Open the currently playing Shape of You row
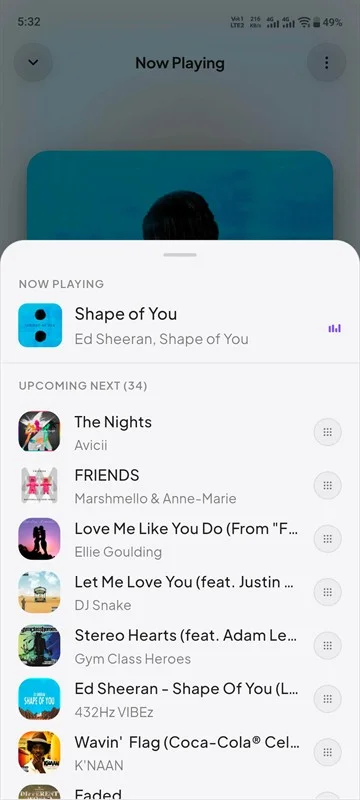The width and height of the screenshot is (360, 800). [x=180, y=326]
